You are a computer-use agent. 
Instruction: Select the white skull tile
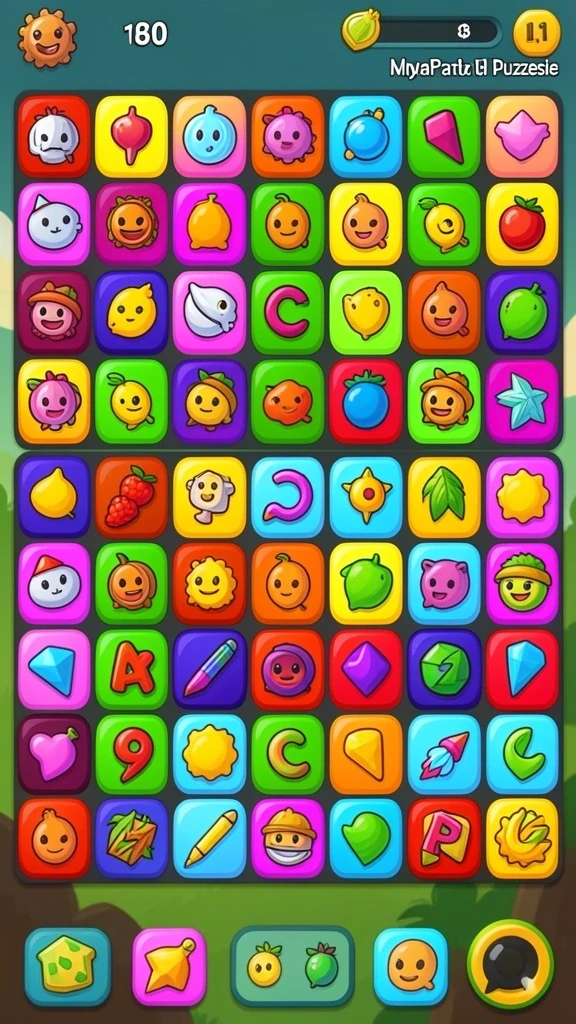tap(54, 136)
